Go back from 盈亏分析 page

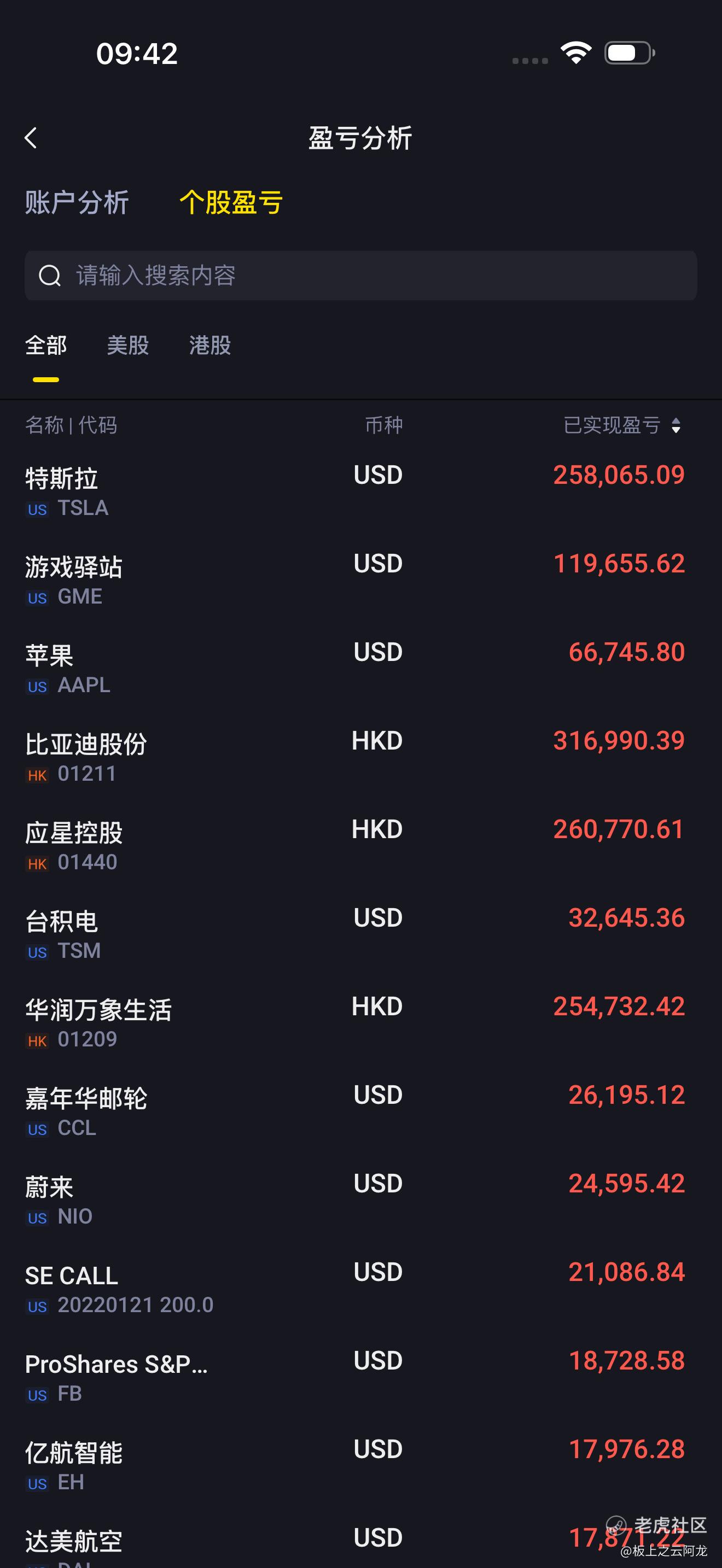(x=31, y=138)
